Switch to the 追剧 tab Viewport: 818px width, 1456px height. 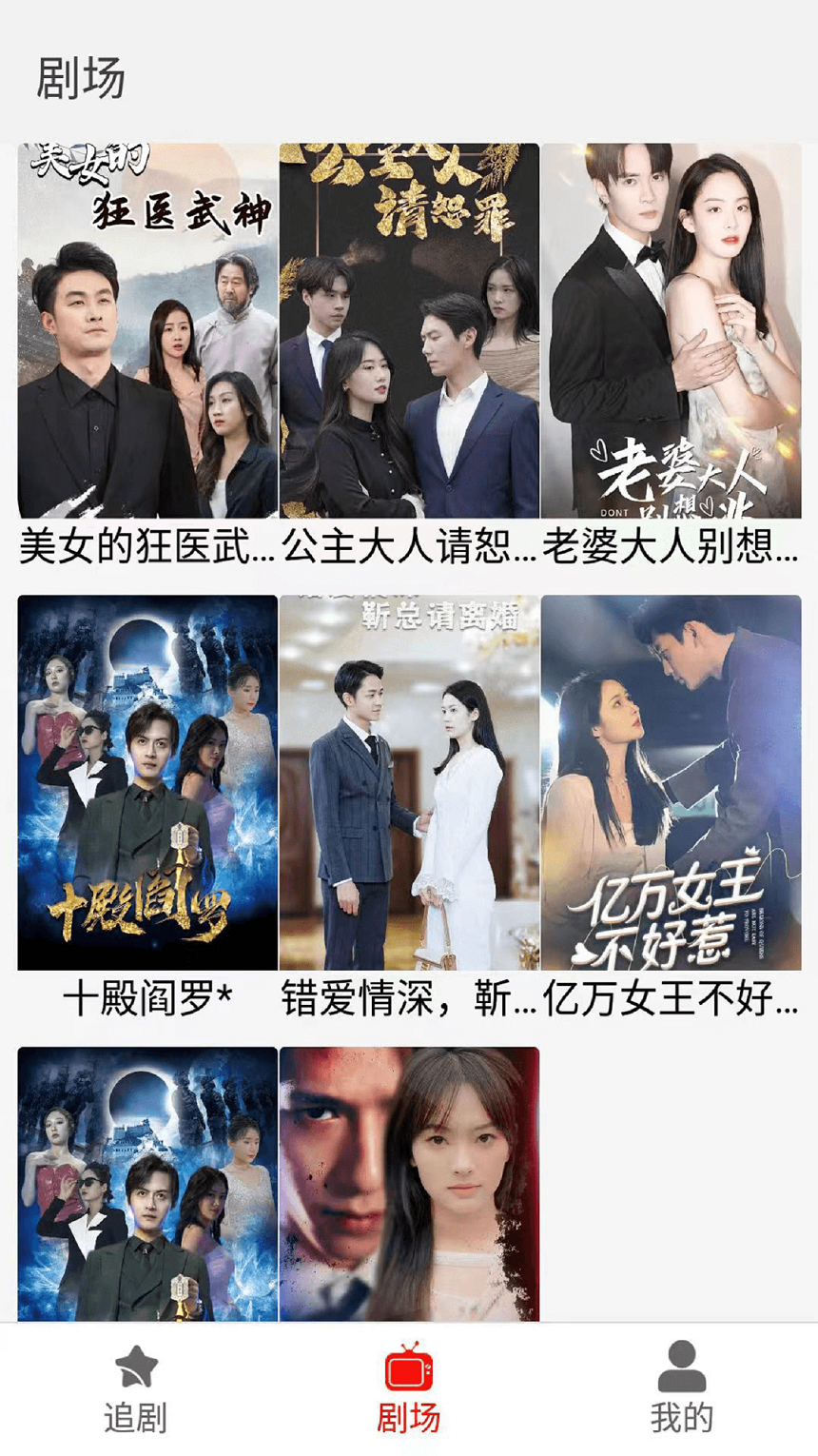[x=136, y=1389]
